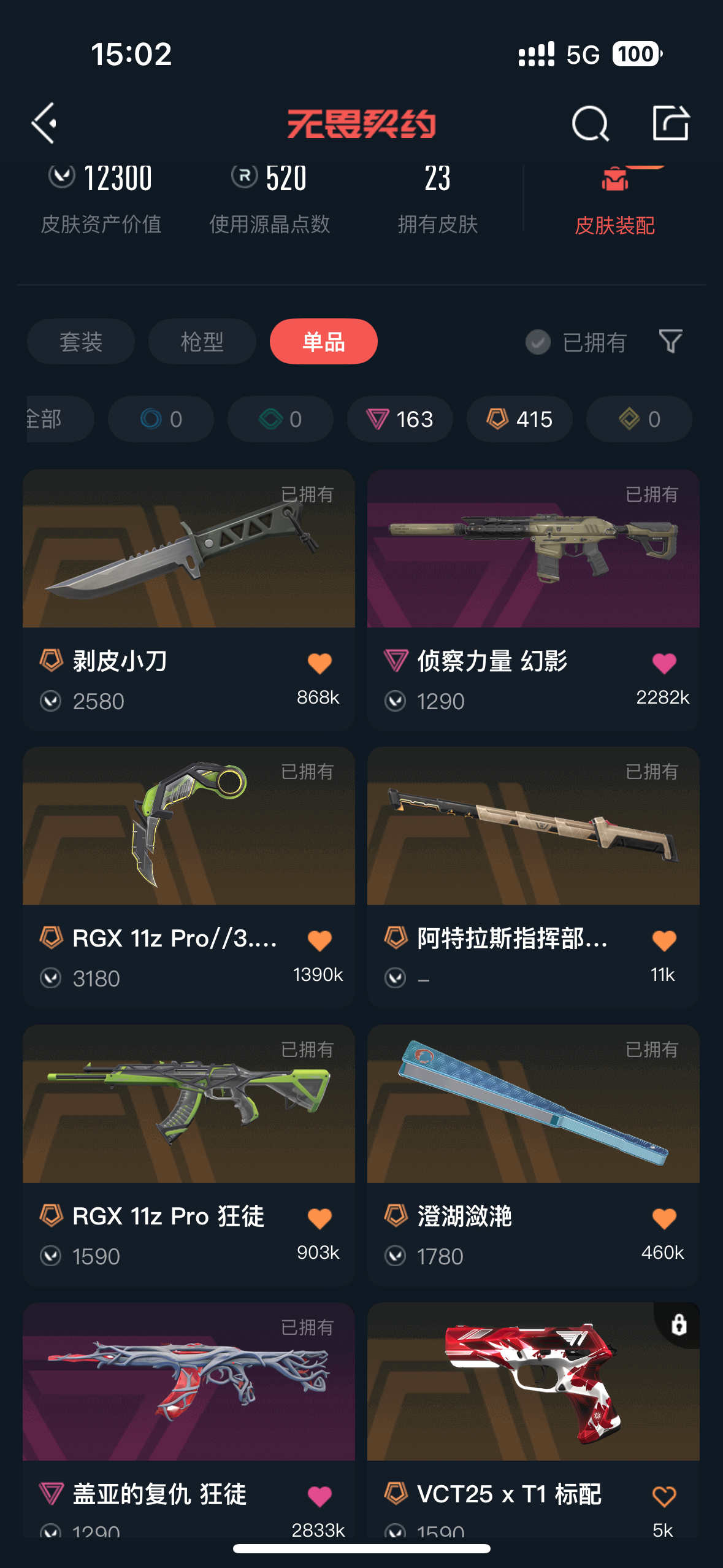Screen dimensions: 723x1568
Task: Go back using the arrow icon
Action: click(x=45, y=123)
